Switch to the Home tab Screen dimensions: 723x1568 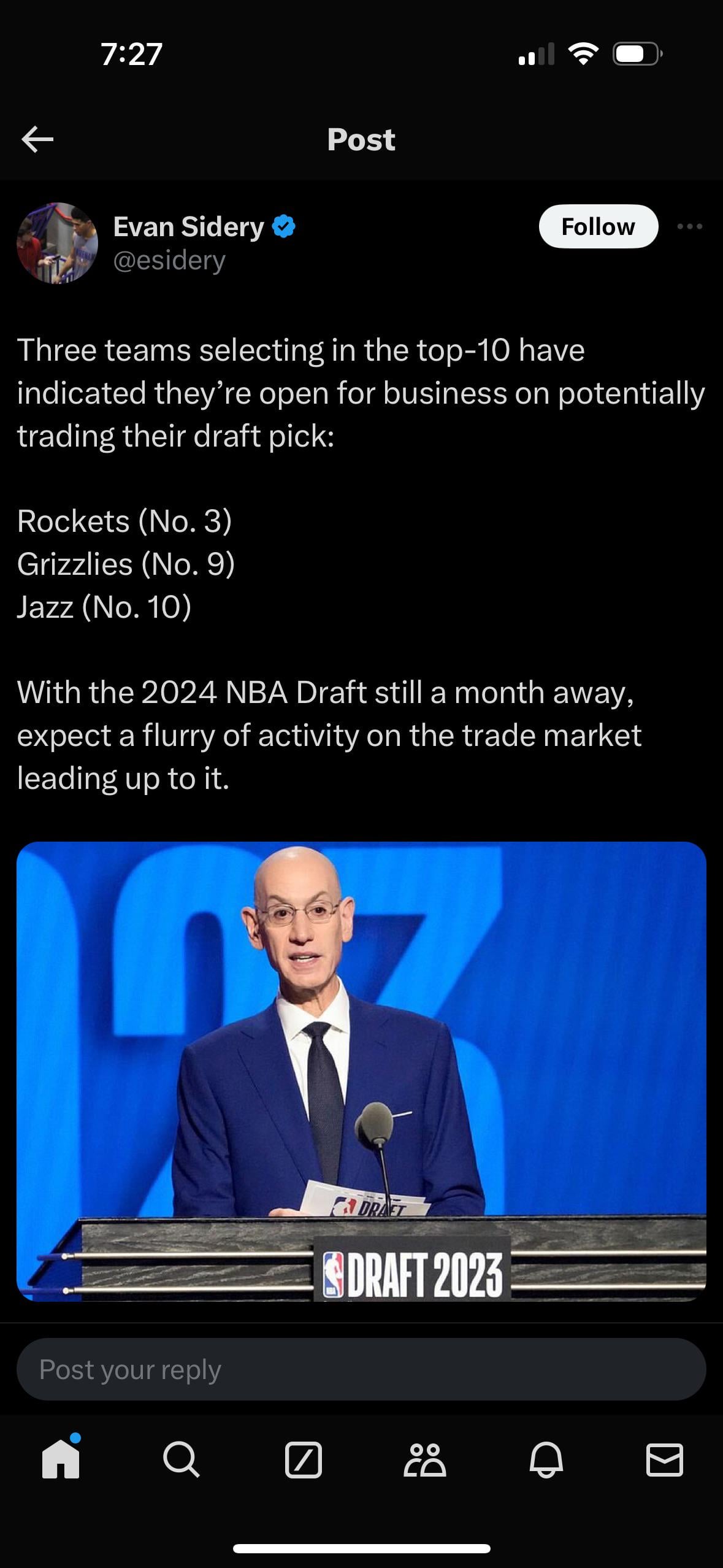point(61,1459)
